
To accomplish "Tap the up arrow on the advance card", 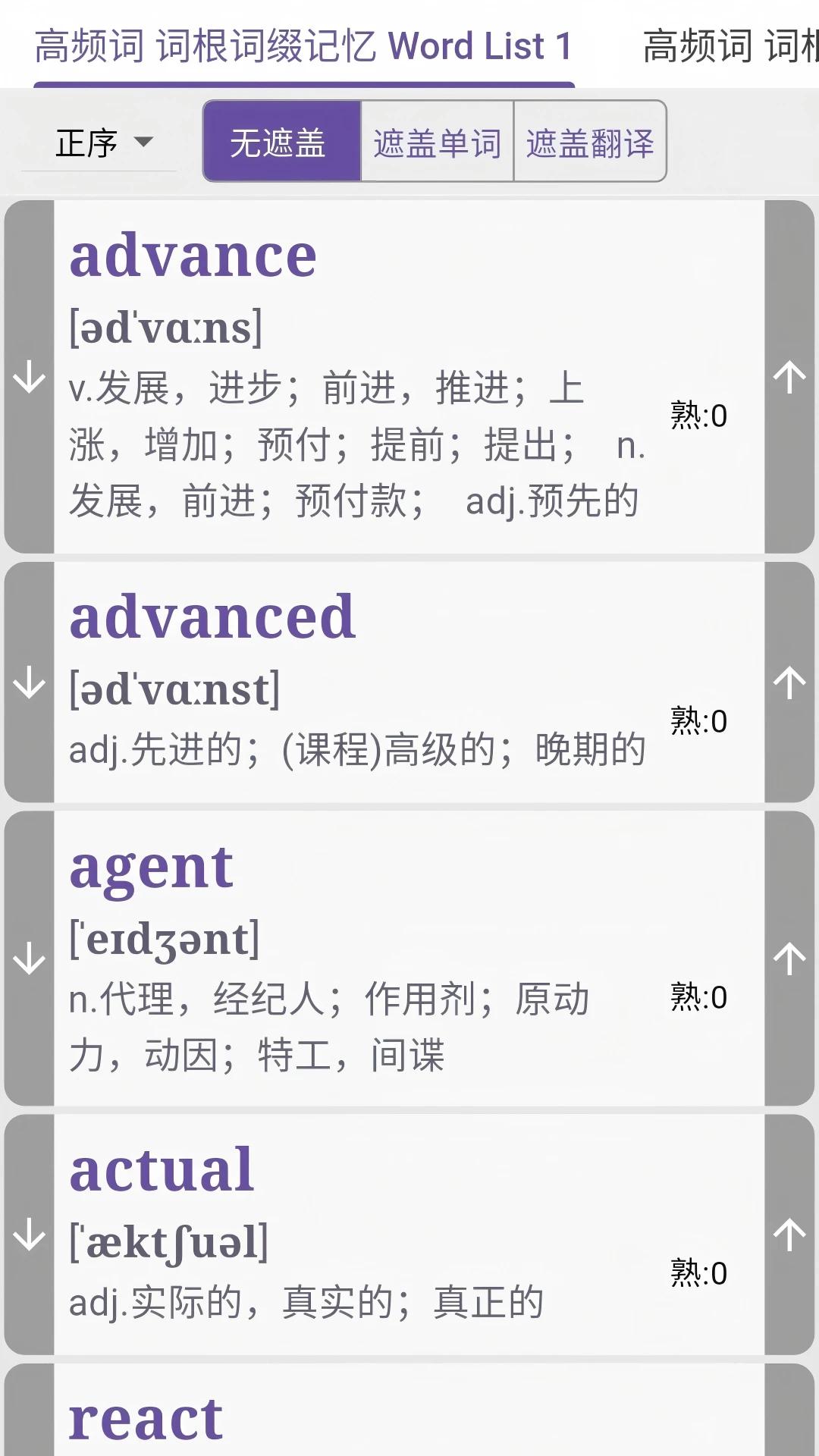I will click(789, 375).
